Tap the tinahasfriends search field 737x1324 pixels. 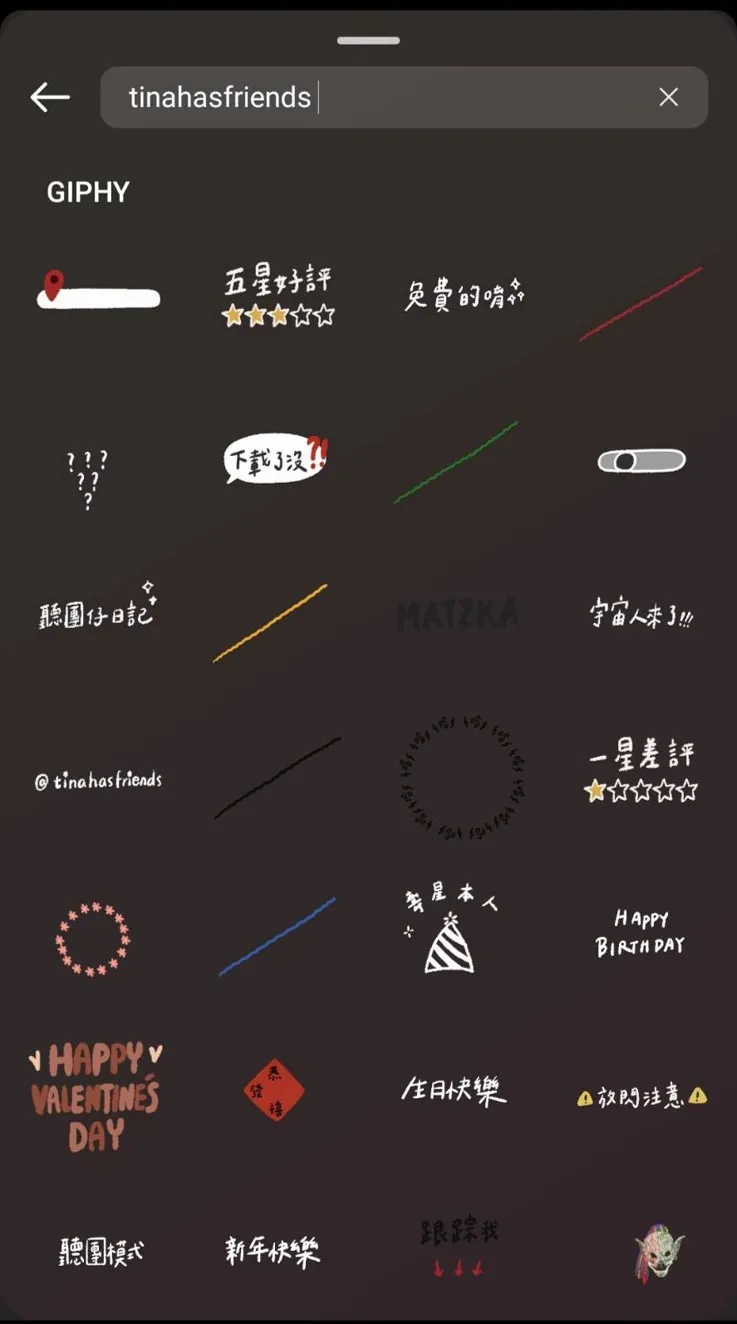tap(380, 97)
